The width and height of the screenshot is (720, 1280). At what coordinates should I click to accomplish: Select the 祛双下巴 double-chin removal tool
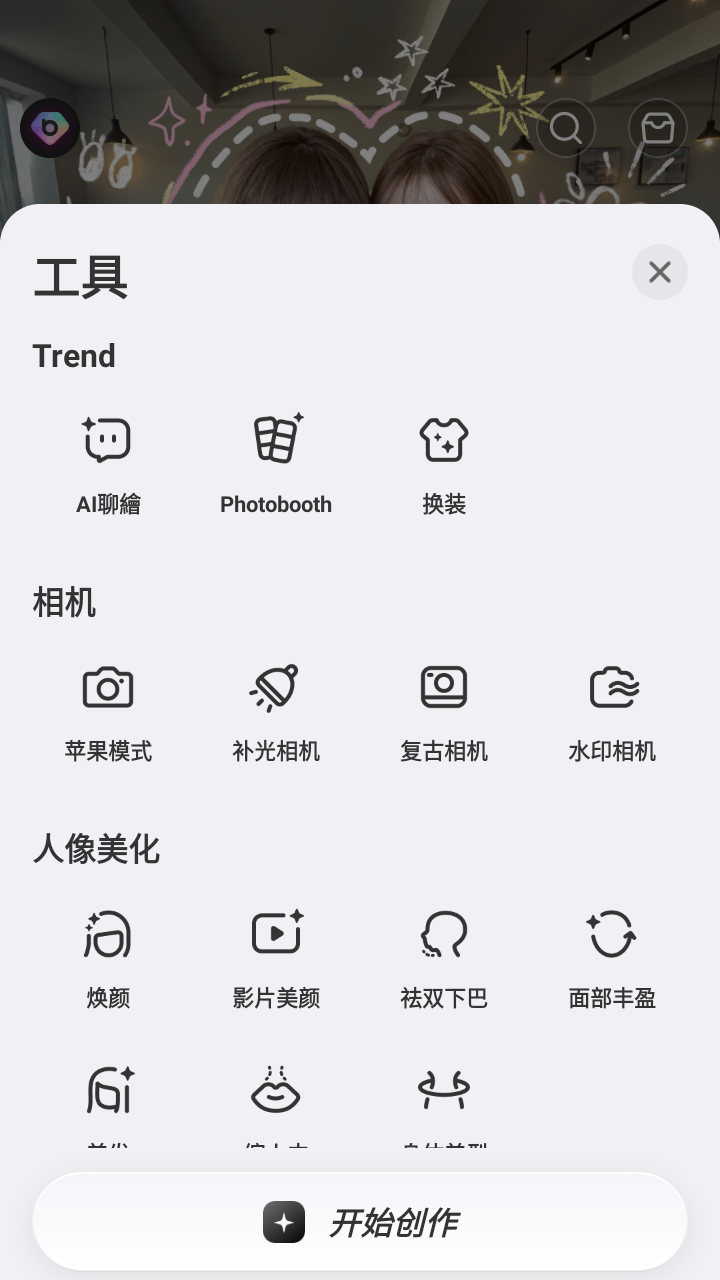click(443, 953)
